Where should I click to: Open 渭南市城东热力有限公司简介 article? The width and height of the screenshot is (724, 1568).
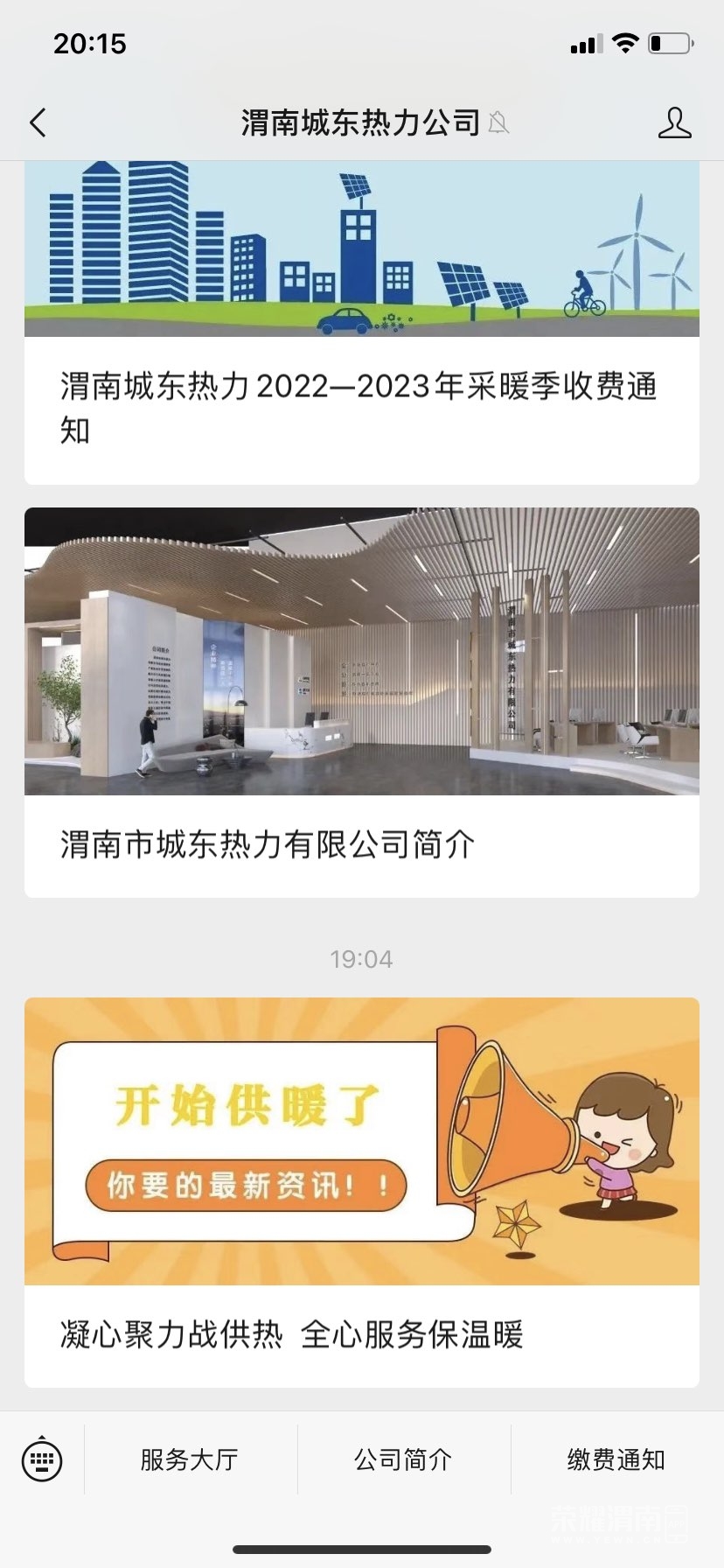click(x=360, y=843)
